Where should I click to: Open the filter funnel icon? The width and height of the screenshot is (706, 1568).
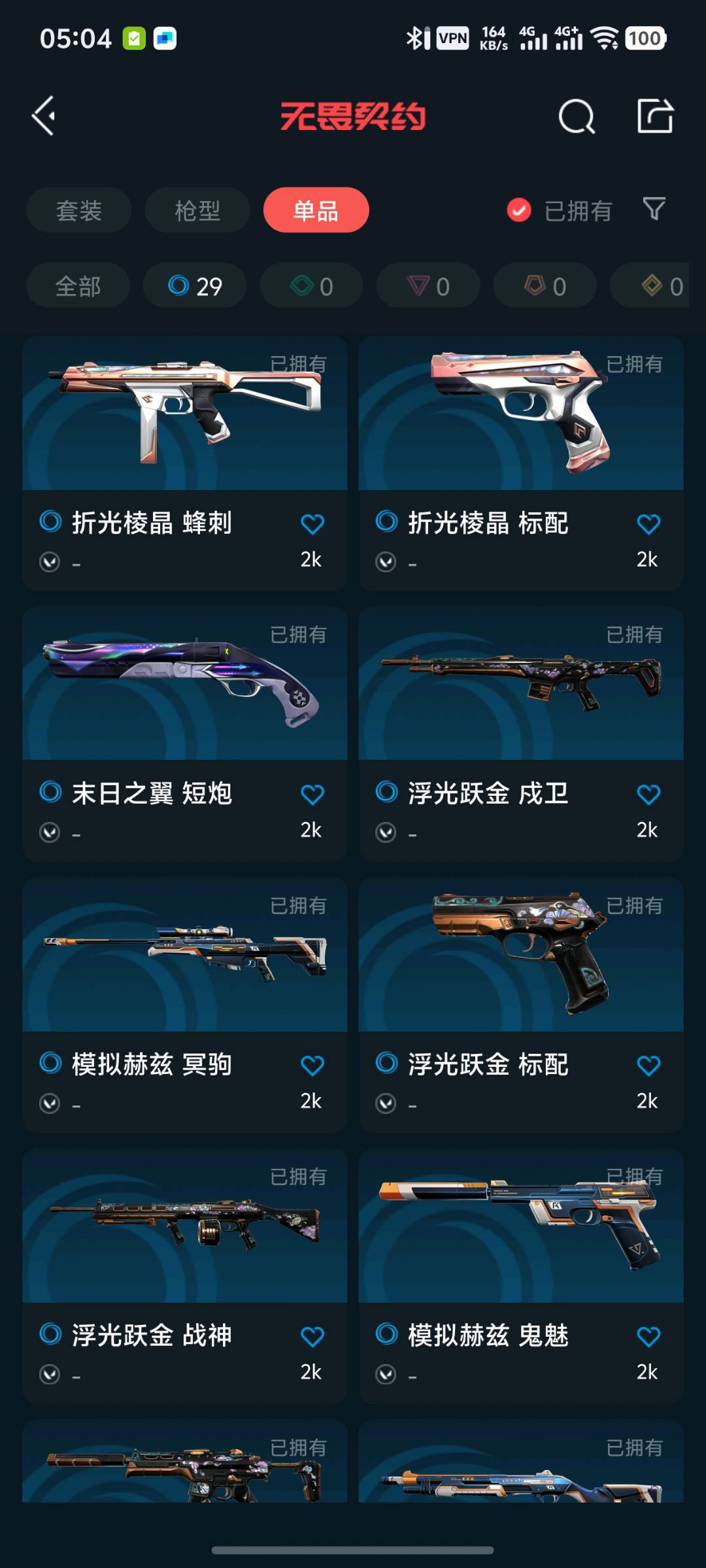(654, 209)
